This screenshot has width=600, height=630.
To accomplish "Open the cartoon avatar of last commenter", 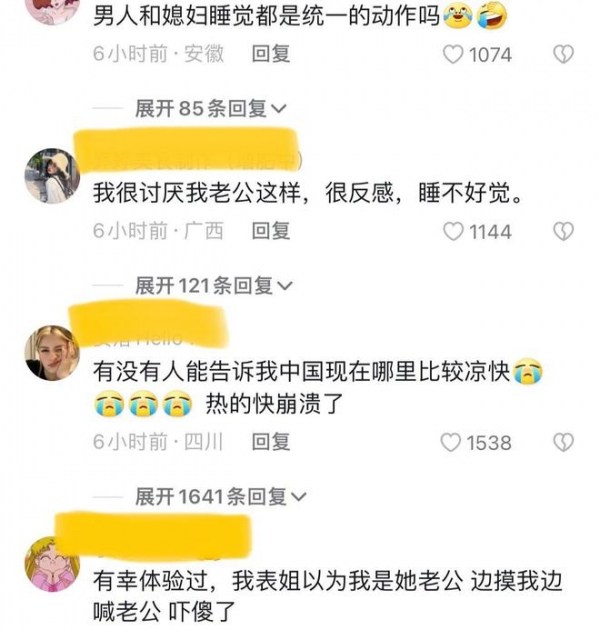I will coord(52,565).
